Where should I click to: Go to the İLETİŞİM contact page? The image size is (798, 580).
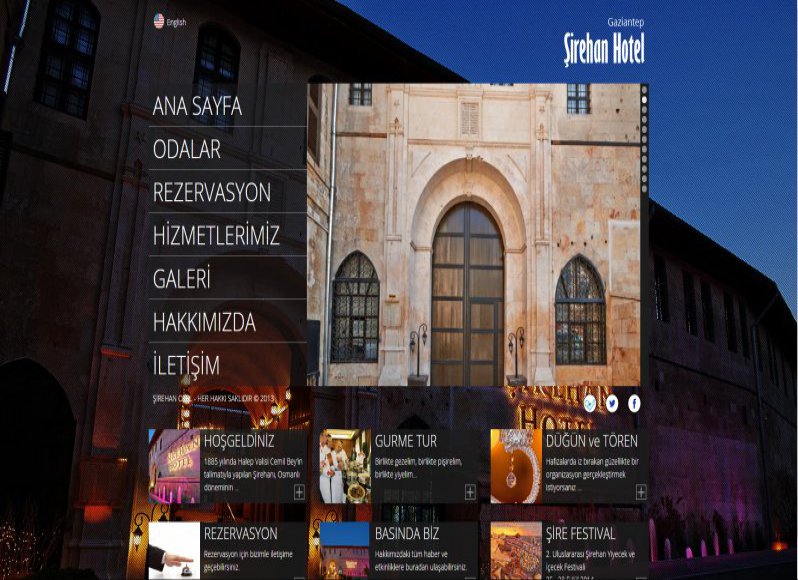click(x=186, y=365)
